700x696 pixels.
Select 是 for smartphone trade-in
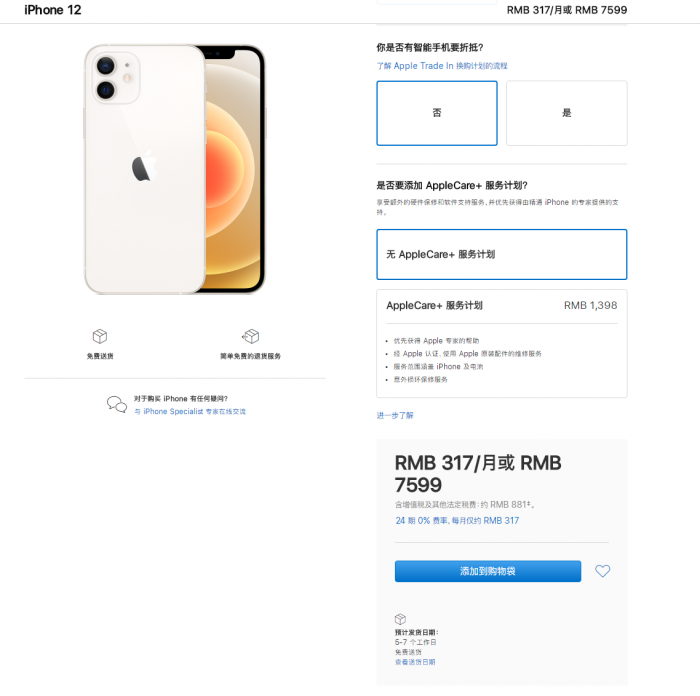[x=566, y=113]
